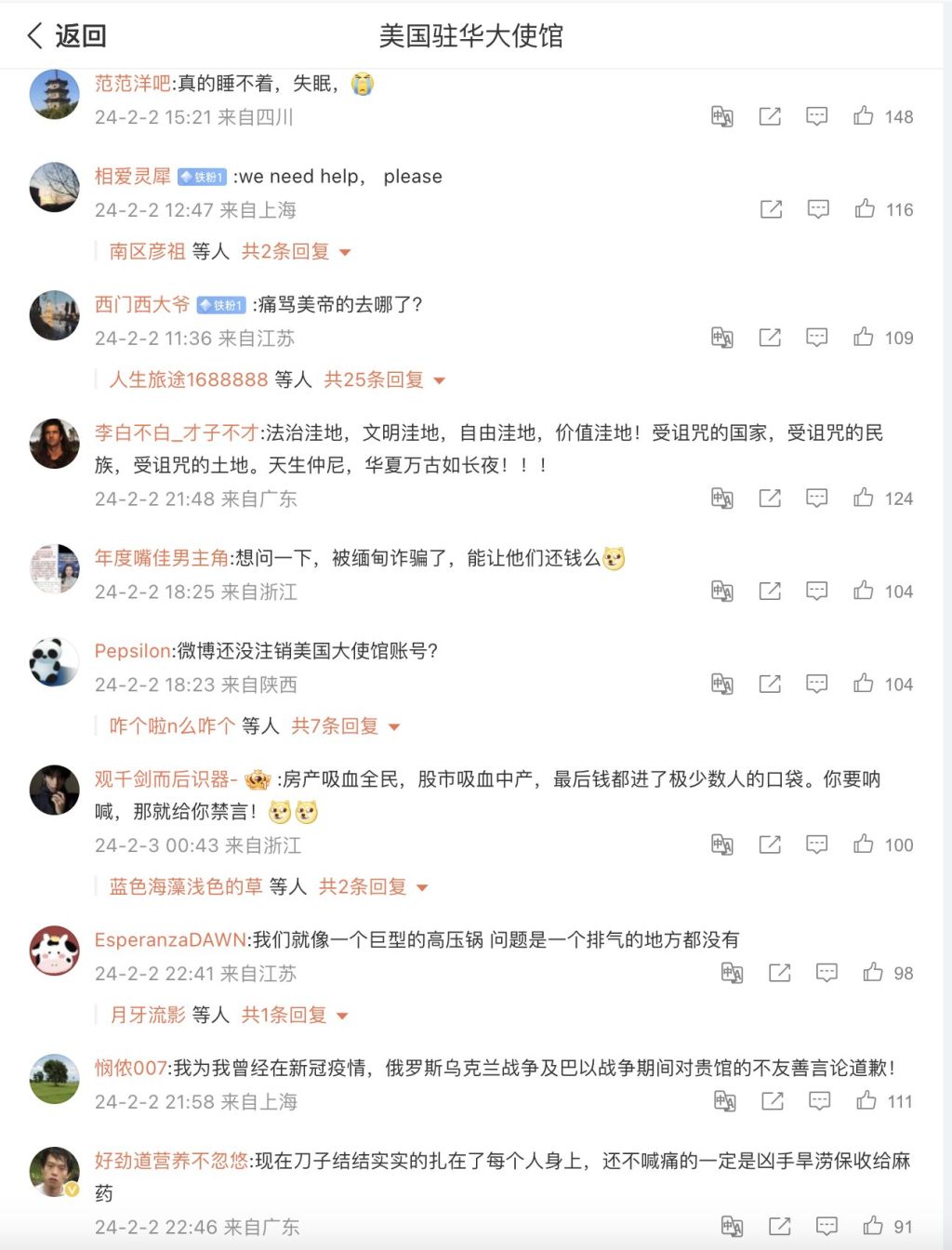Share 相爱灵犀's comment
This screenshot has width=952, height=1250.
click(772, 209)
